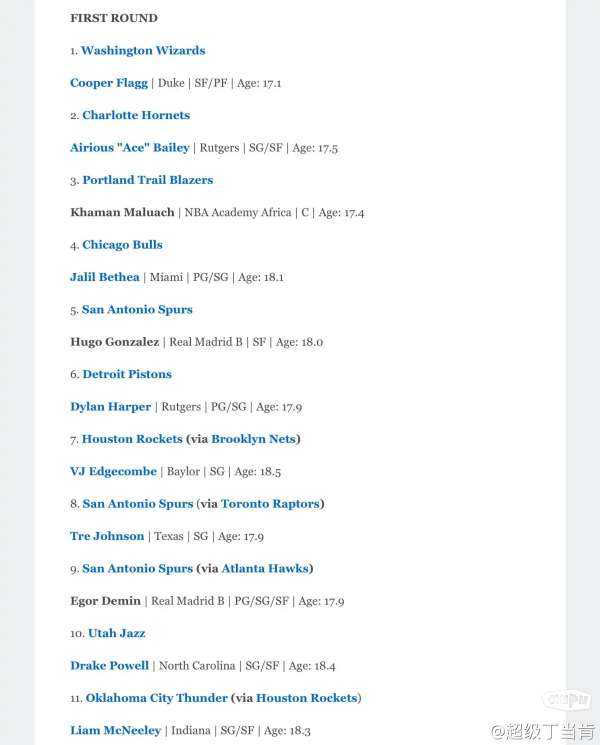View Jalil Bethea's player profile
The image size is (600, 745).
(x=104, y=277)
